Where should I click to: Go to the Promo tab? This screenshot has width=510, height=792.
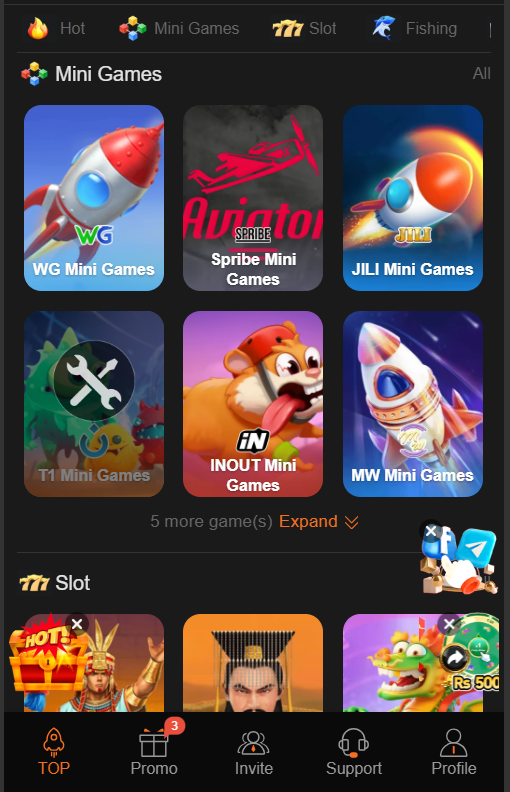point(154,752)
